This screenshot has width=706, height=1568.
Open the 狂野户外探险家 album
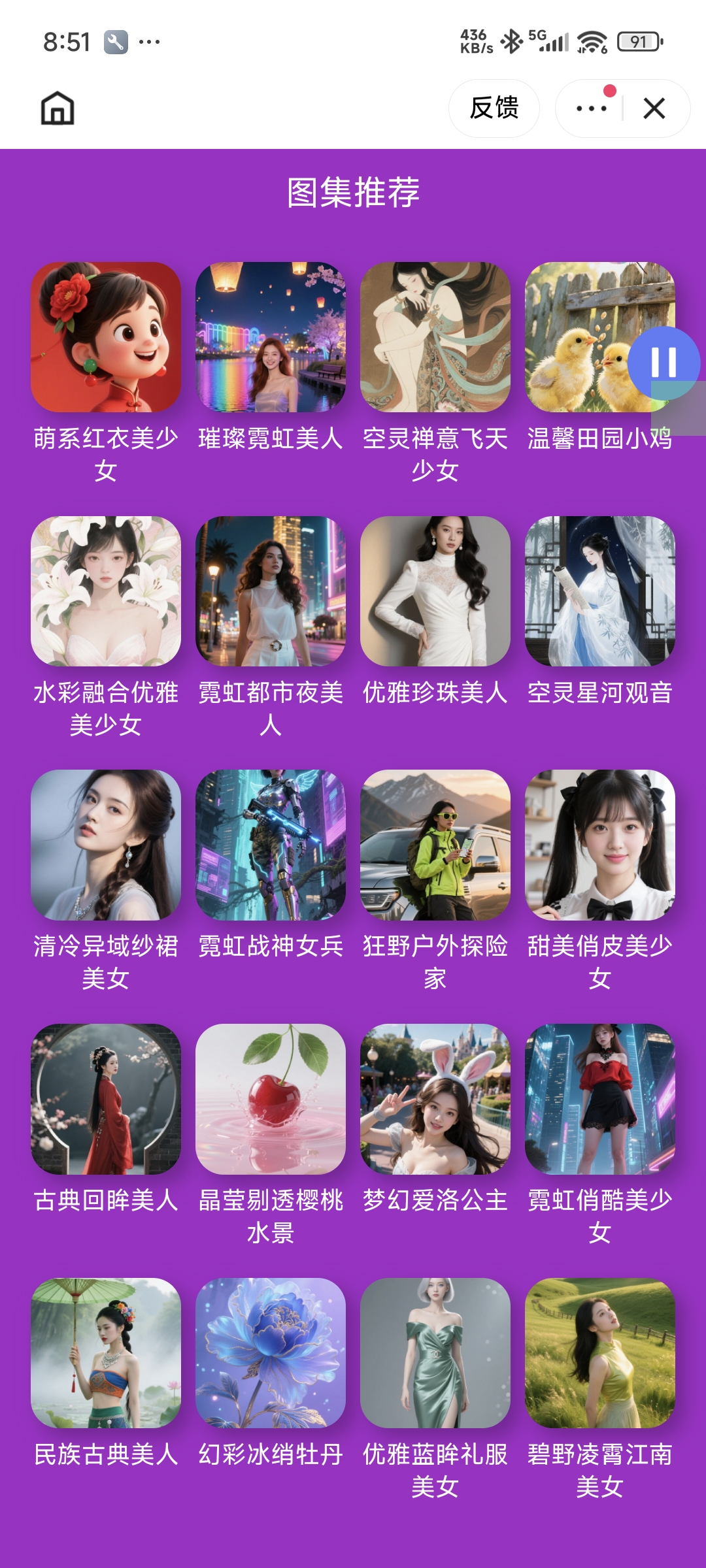point(435,845)
